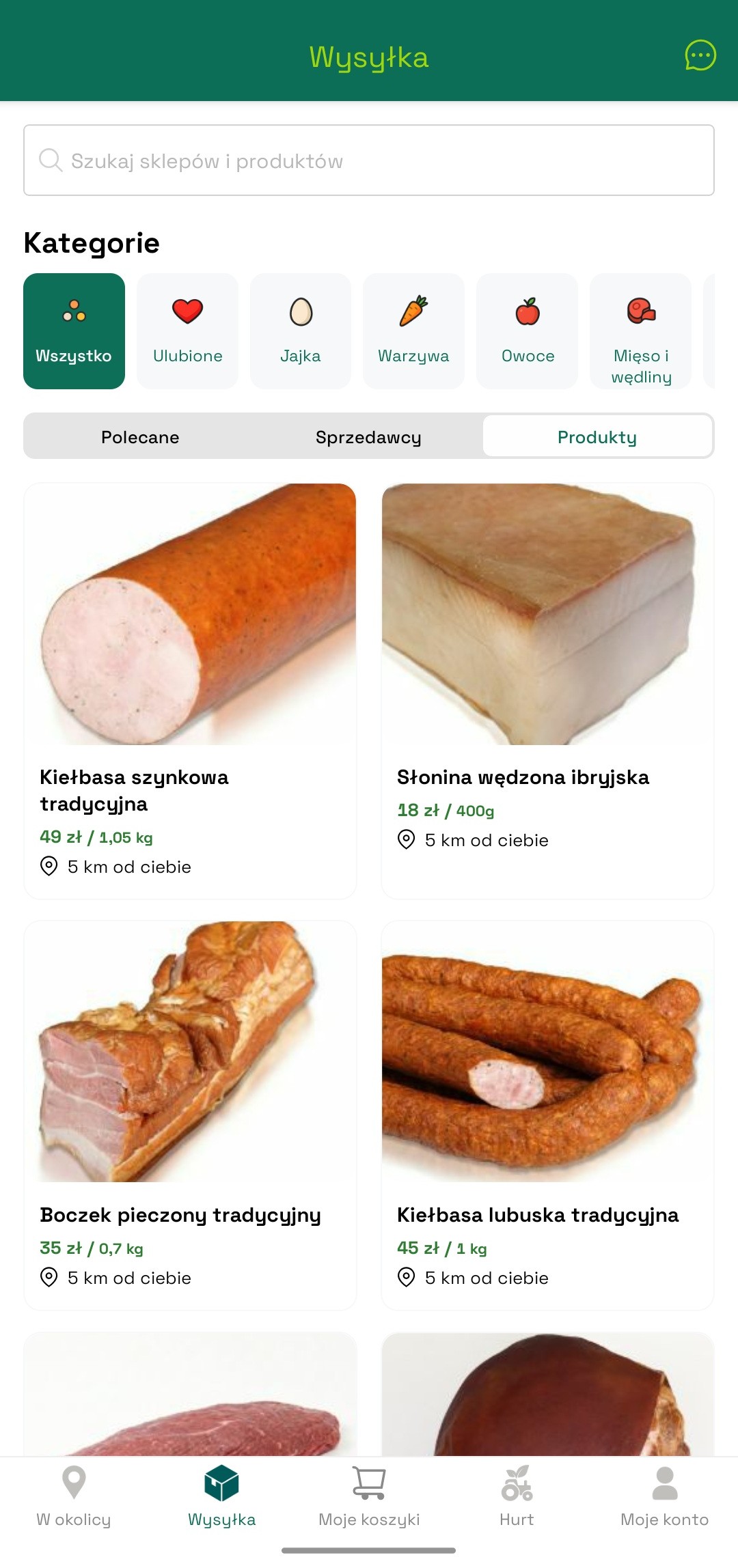The height and width of the screenshot is (1568, 738).
Task: Filter by the Jajka category
Action: coord(301,331)
